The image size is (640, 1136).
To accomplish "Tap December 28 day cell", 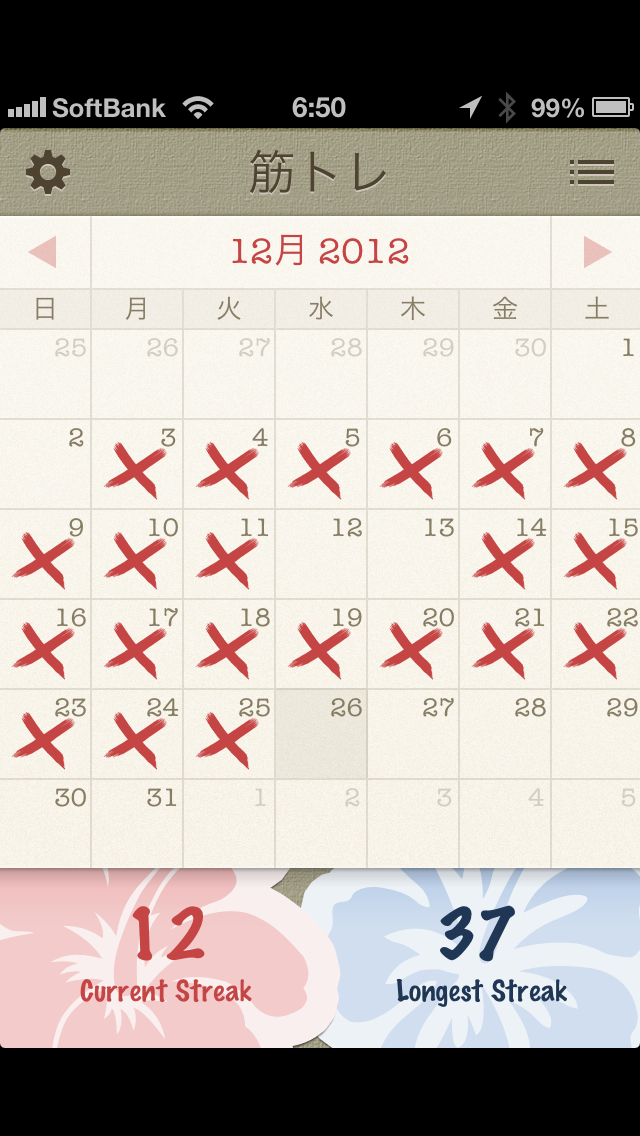I will pyautogui.click(x=505, y=735).
